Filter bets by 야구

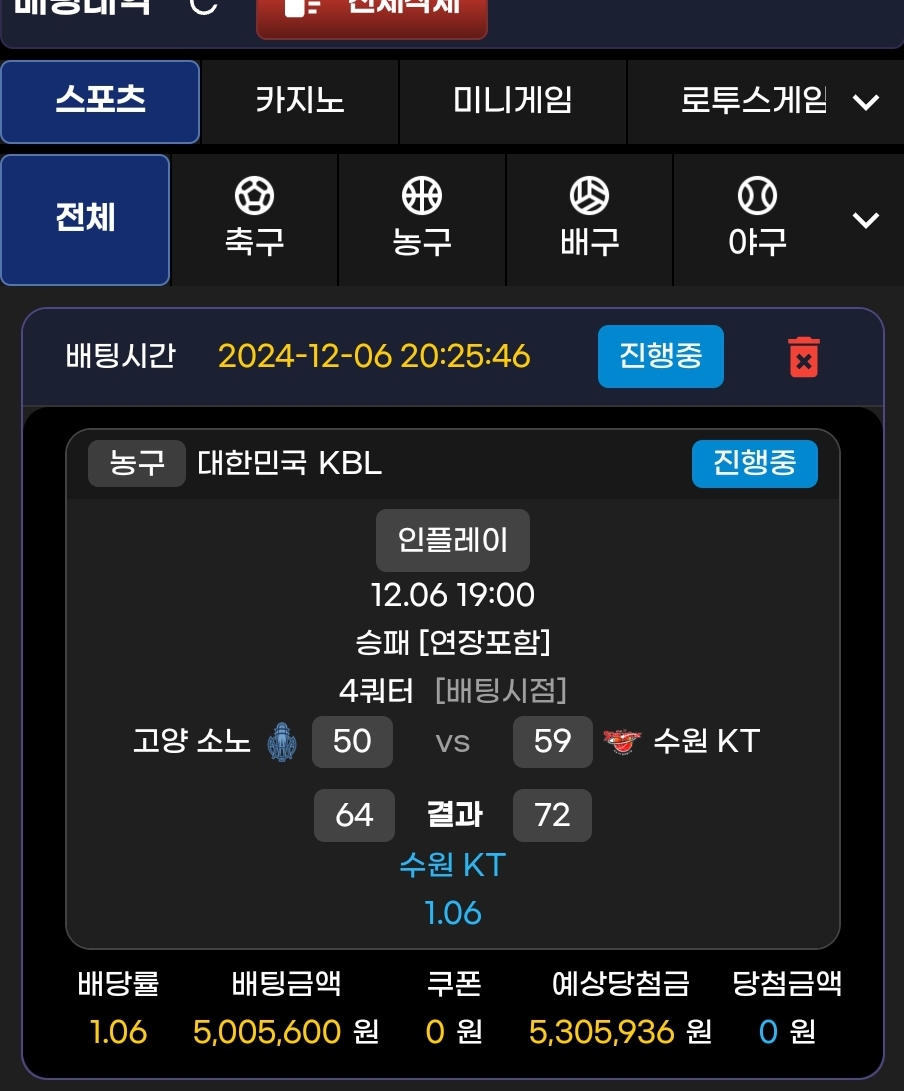757,218
